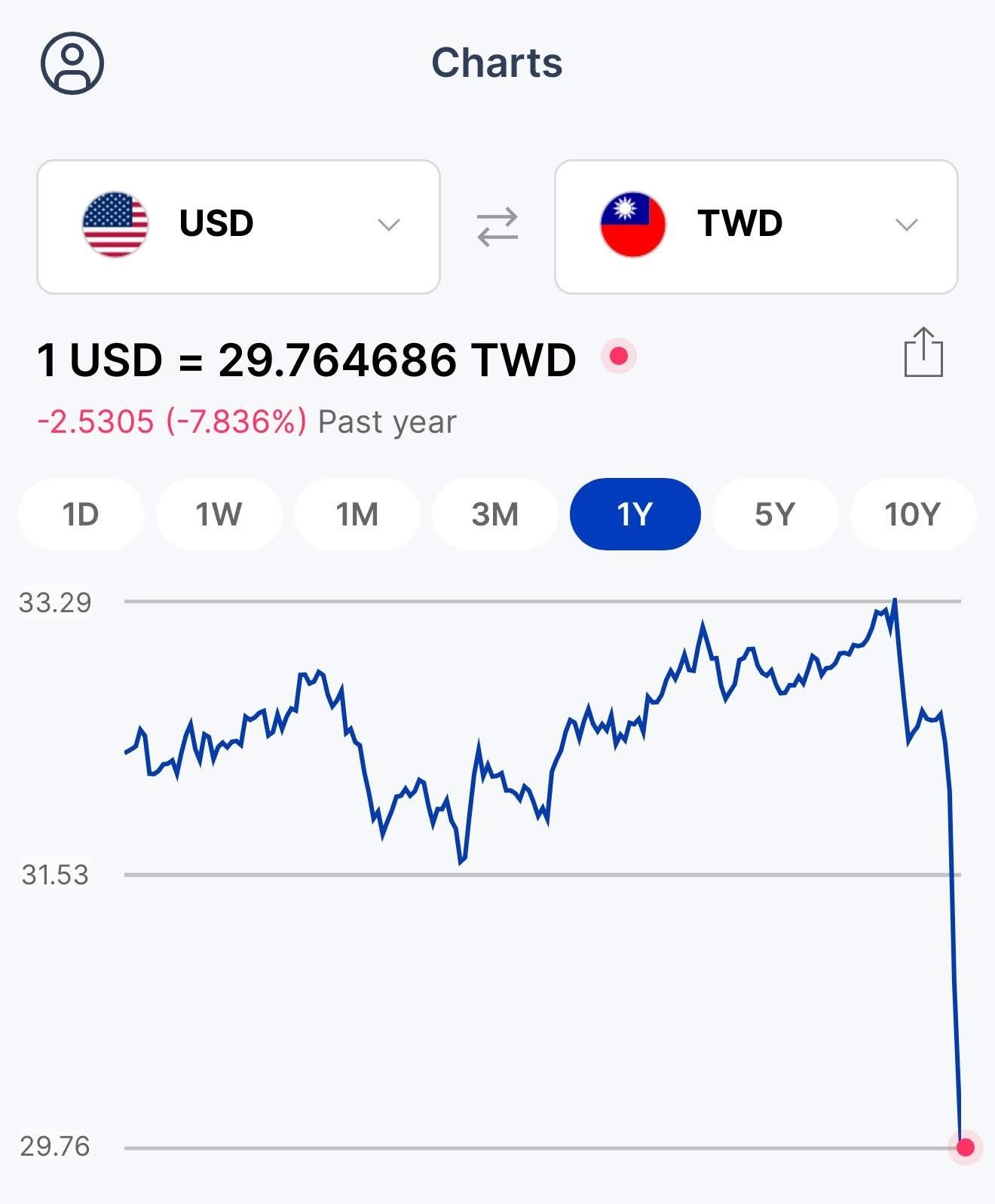Image resolution: width=995 pixels, height=1204 pixels.
Task: Switch to the 1D time range
Action: click(81, 514)
